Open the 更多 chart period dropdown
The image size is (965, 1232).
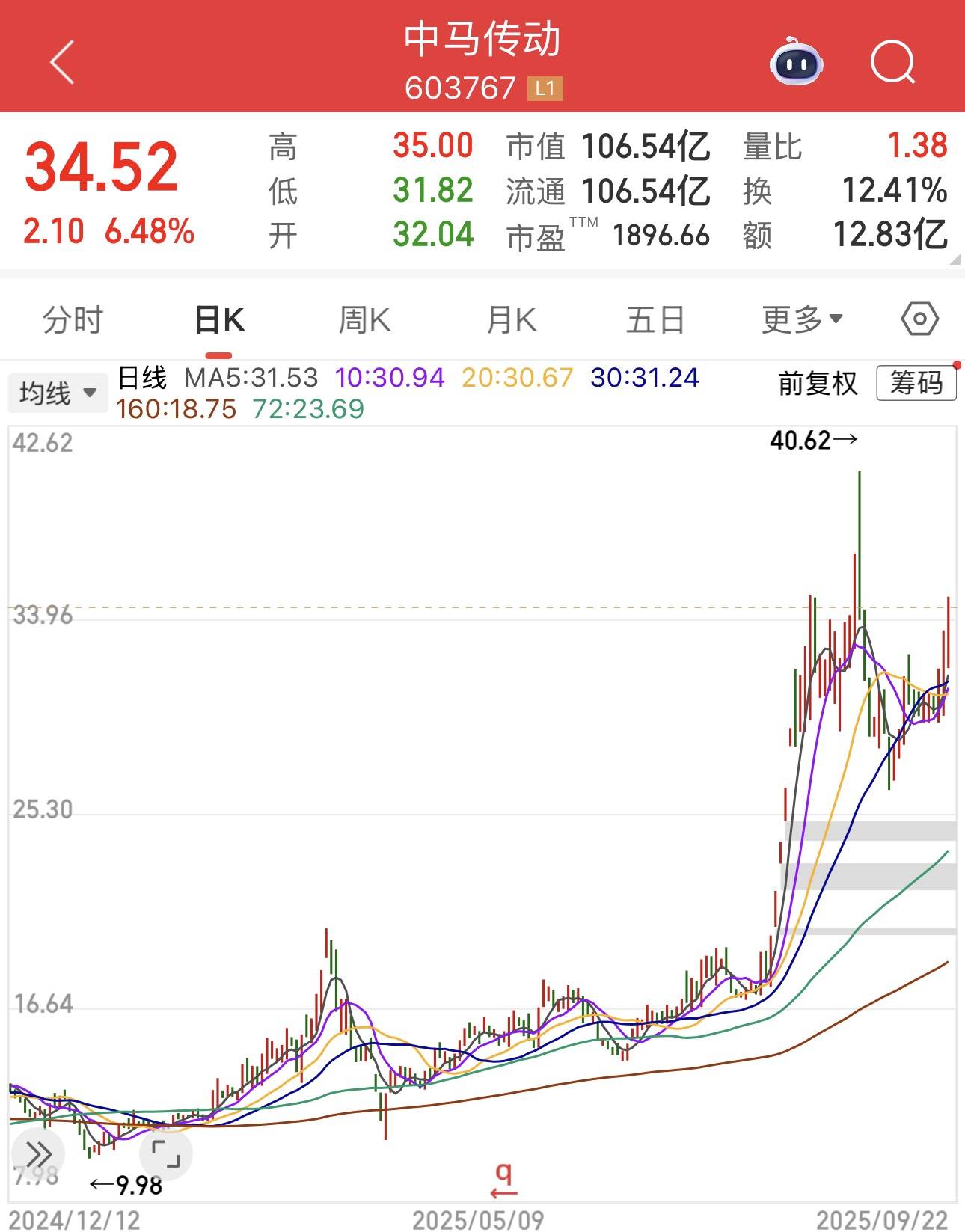coord(797,318)
